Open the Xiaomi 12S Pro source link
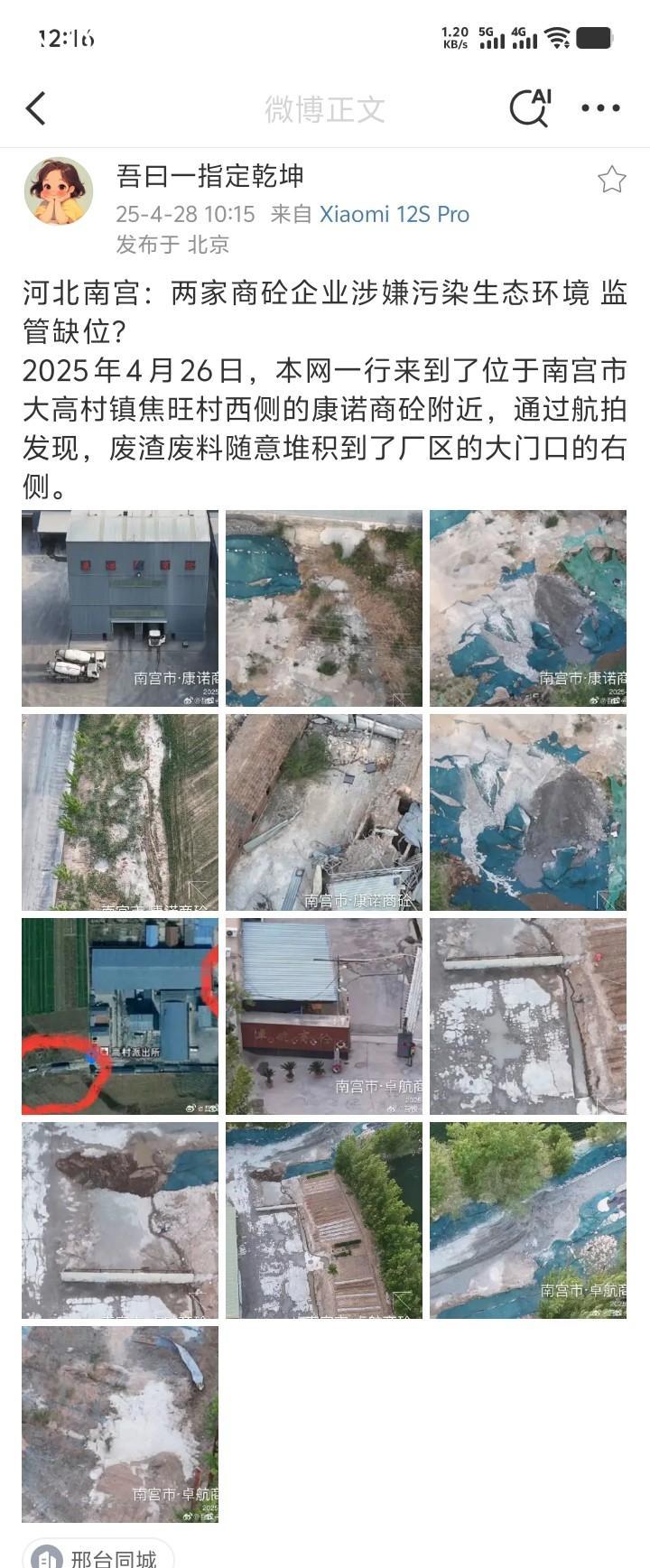The width and height of the screenshot is (650, 1568). (395, 214)
